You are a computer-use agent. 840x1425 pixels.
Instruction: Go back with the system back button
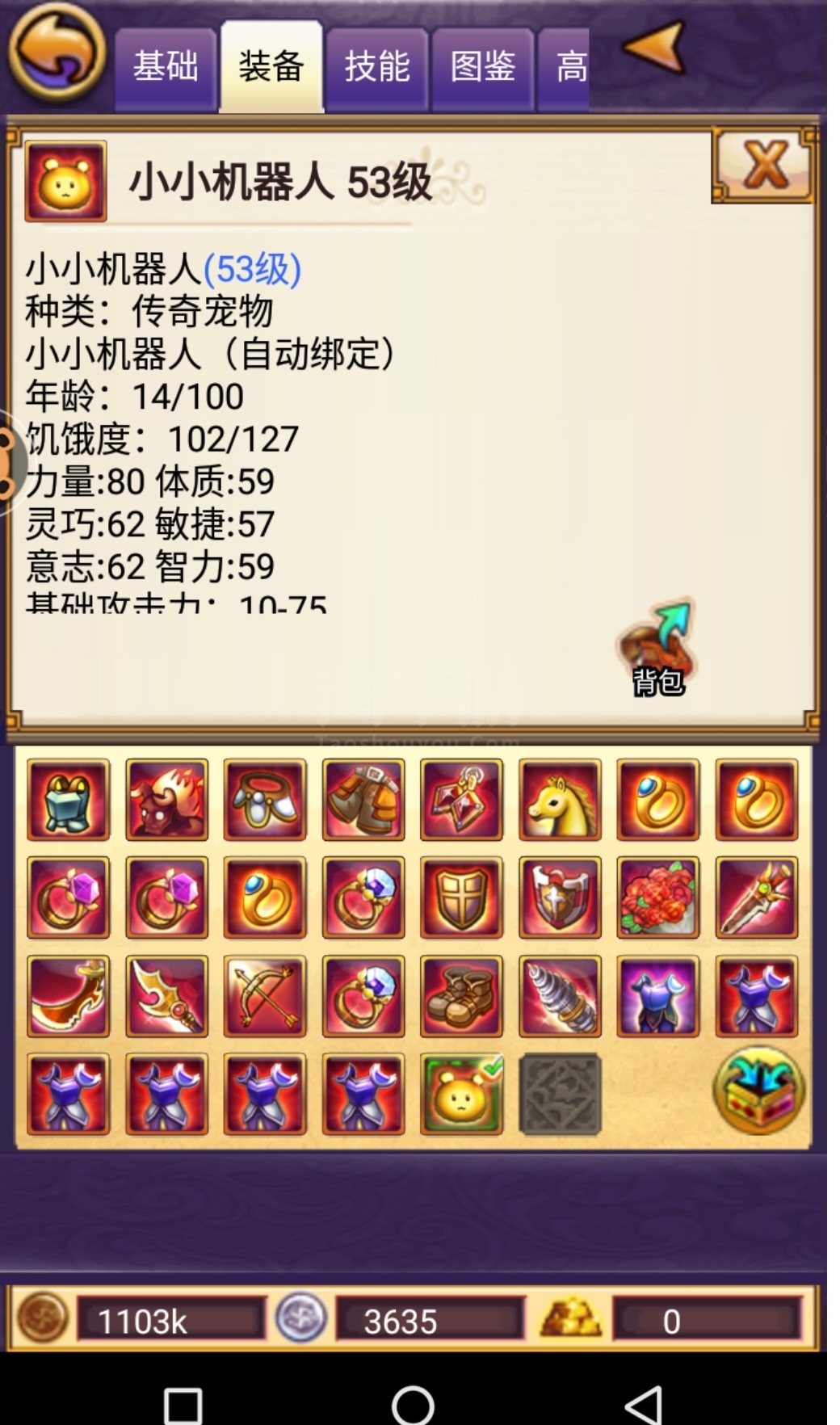[644, 1404]
